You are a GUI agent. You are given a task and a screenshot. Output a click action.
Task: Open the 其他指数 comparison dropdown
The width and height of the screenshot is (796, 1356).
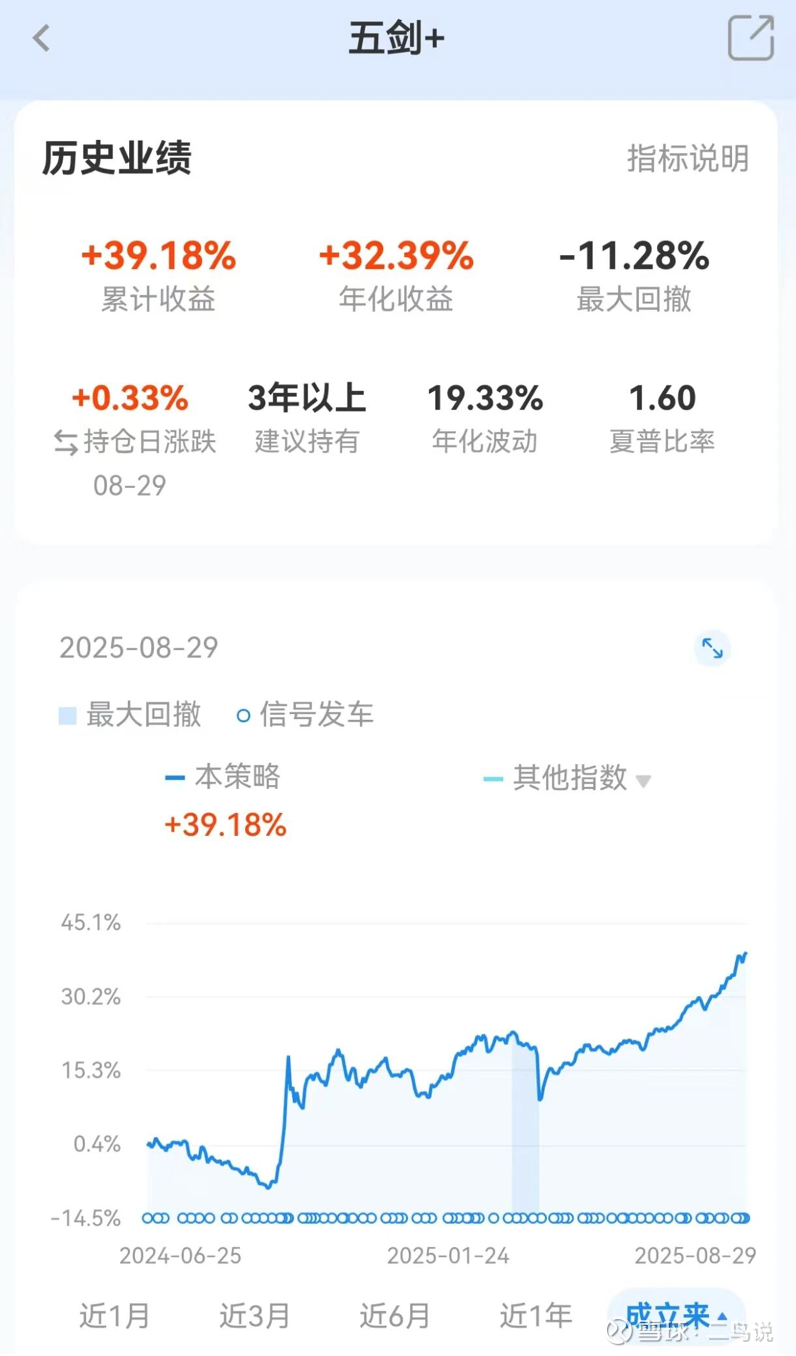pos(568,778)
